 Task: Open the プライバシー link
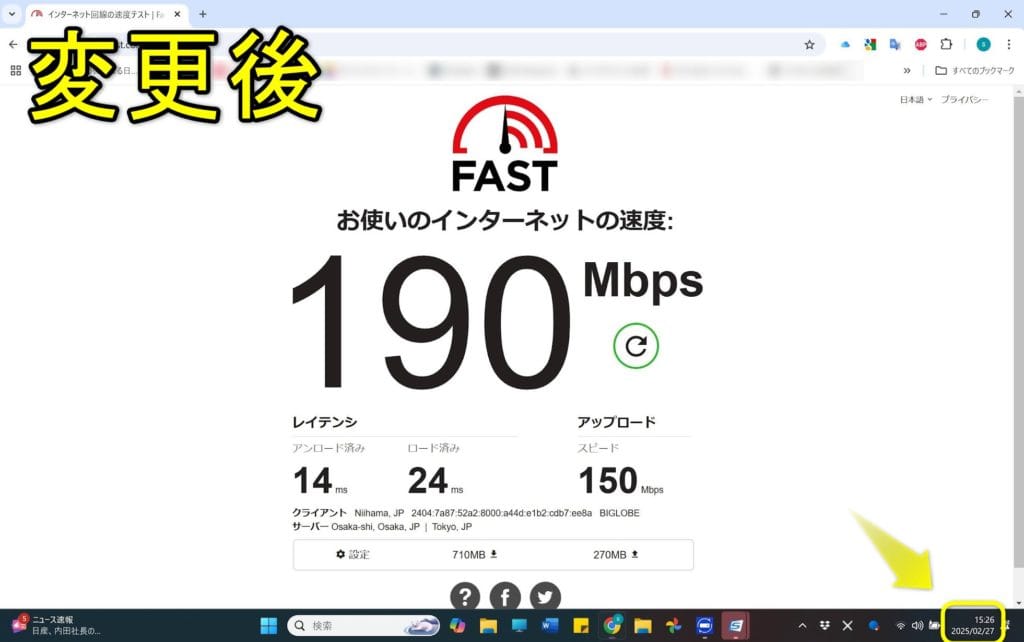964,100
